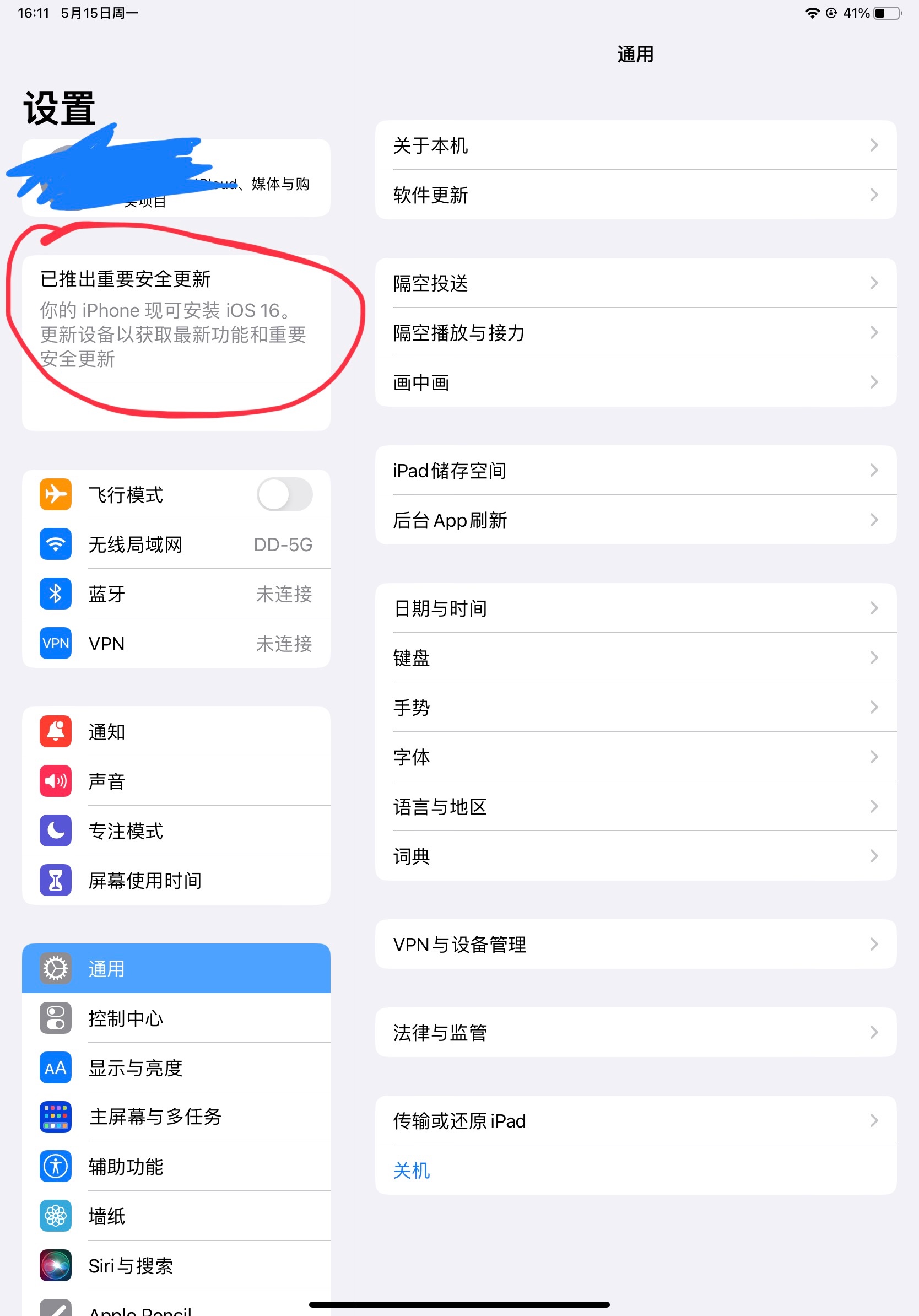Open 已推出重要安全更新 notice
The image size is (919, 1316).
(x=176, y=319)
